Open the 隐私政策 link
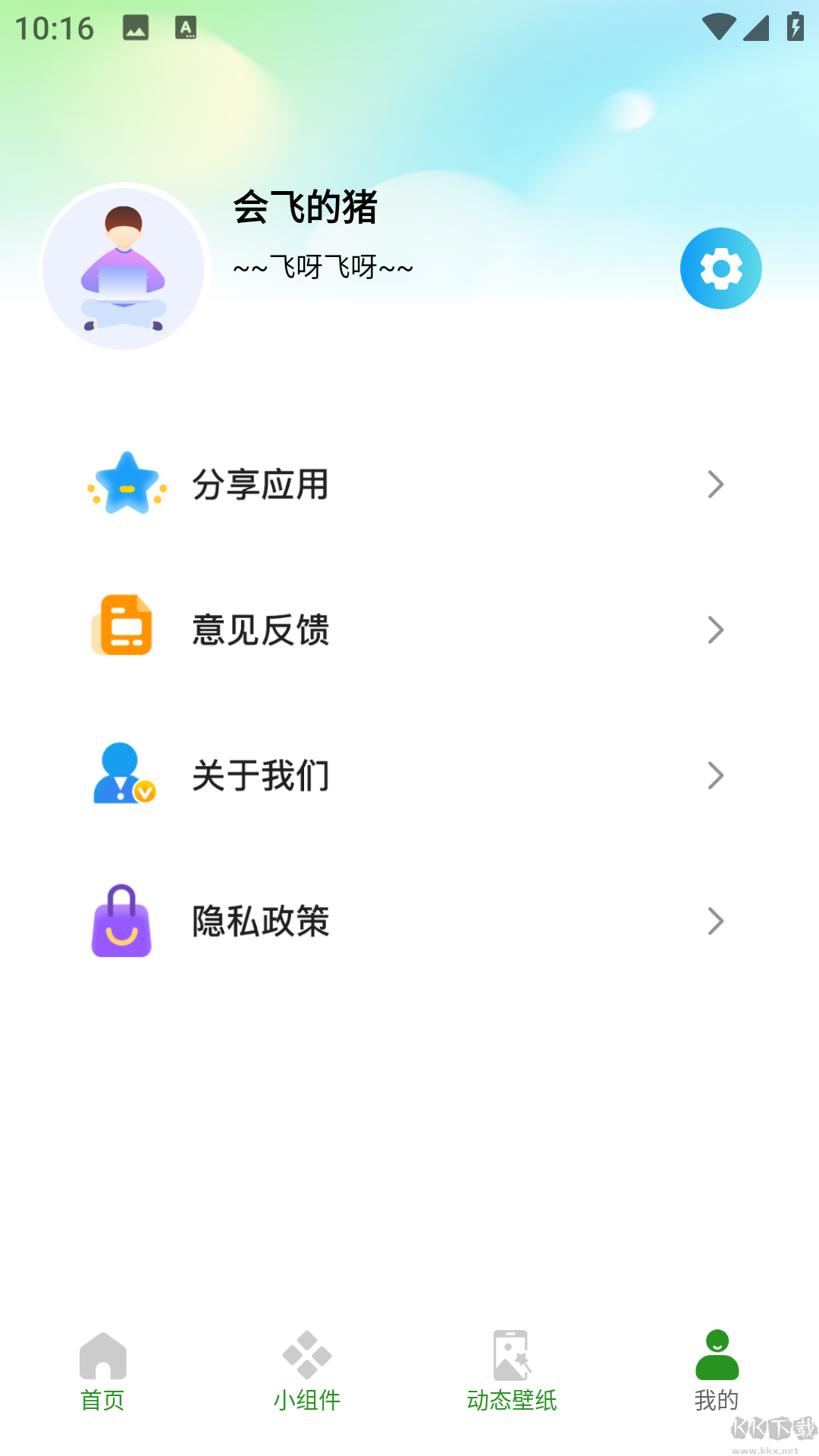The width and height of the screenshot is (819, 1456). click(x=261, y=921)
